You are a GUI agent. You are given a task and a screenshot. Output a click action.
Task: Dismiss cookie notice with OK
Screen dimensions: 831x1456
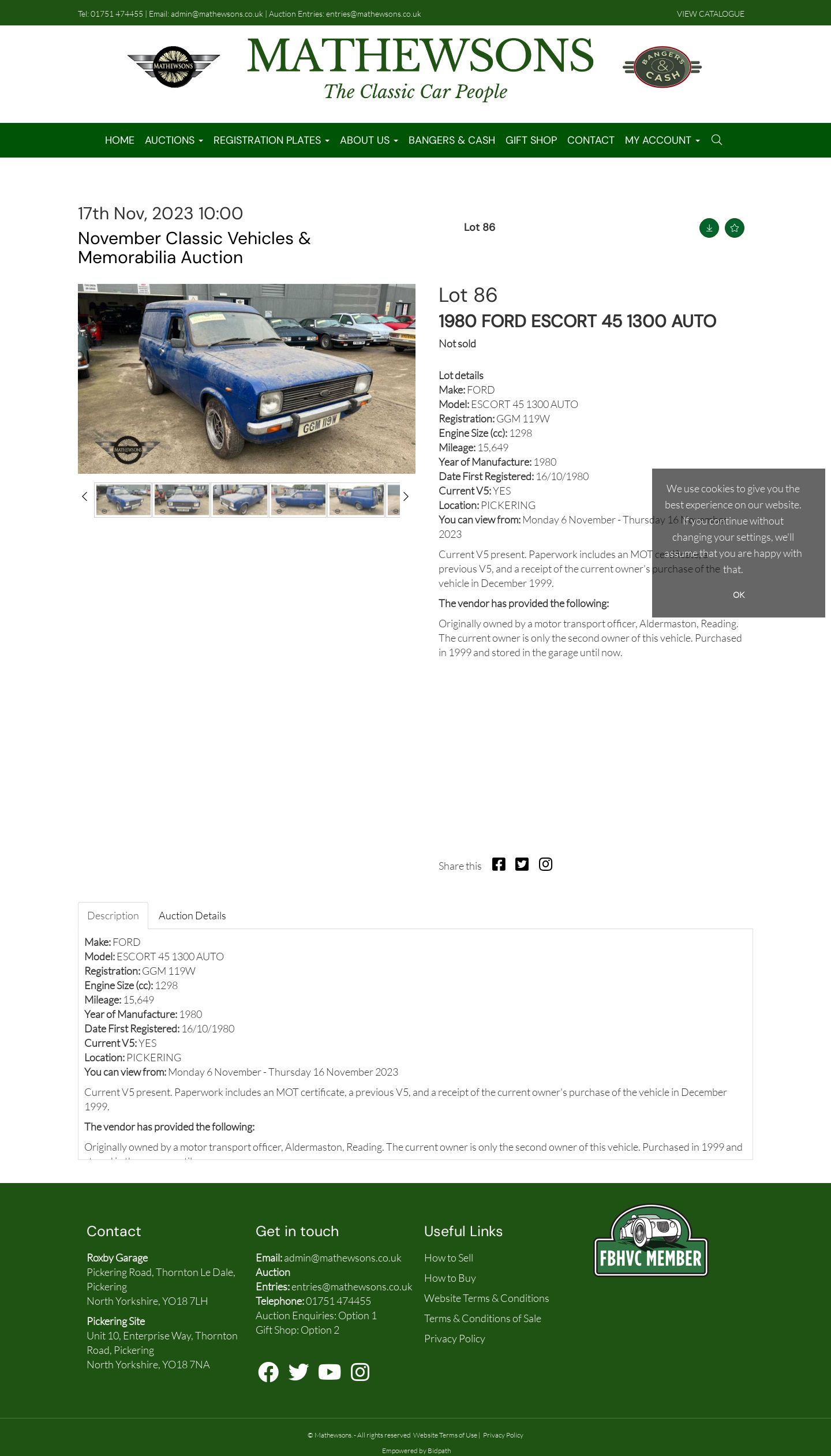[739, 594]
